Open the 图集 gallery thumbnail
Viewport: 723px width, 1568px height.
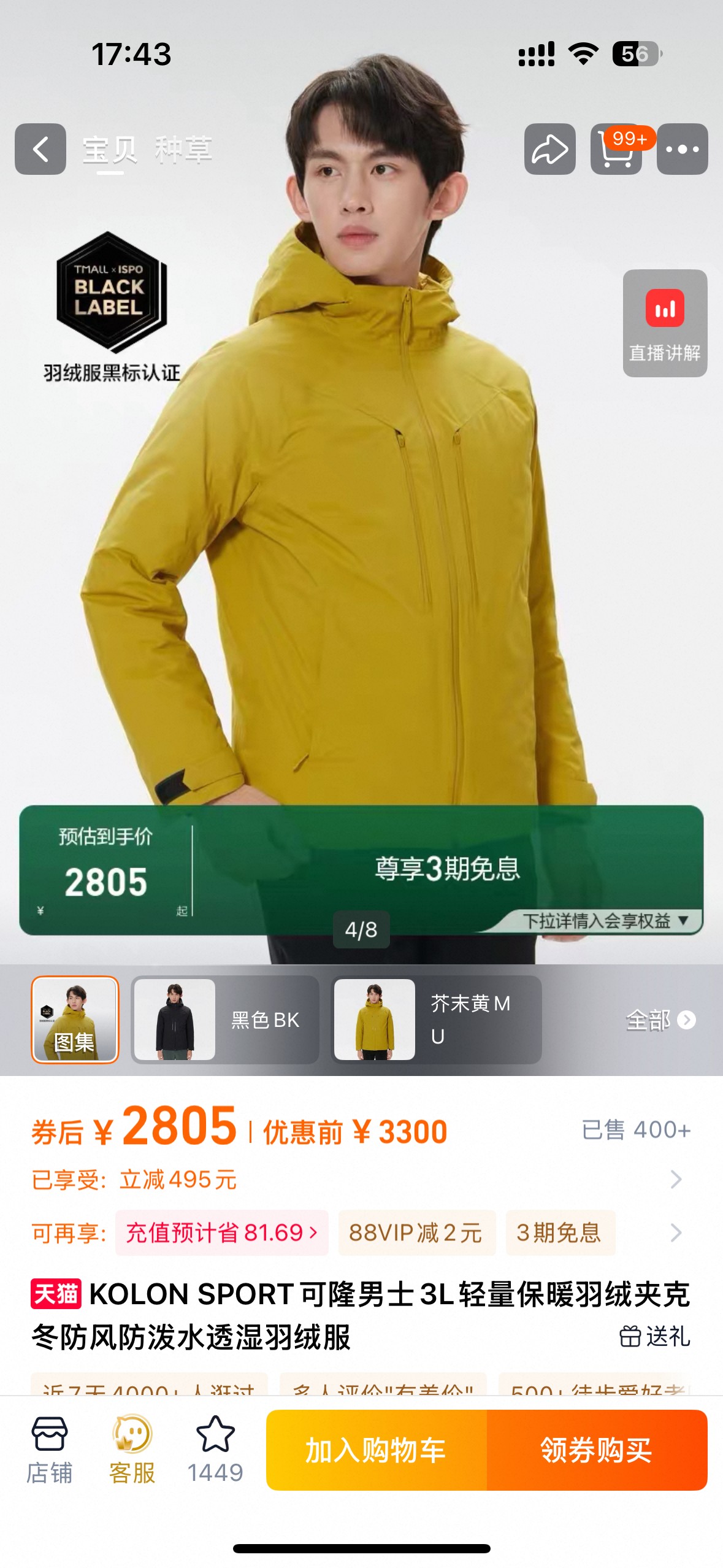click(75, 1020)
